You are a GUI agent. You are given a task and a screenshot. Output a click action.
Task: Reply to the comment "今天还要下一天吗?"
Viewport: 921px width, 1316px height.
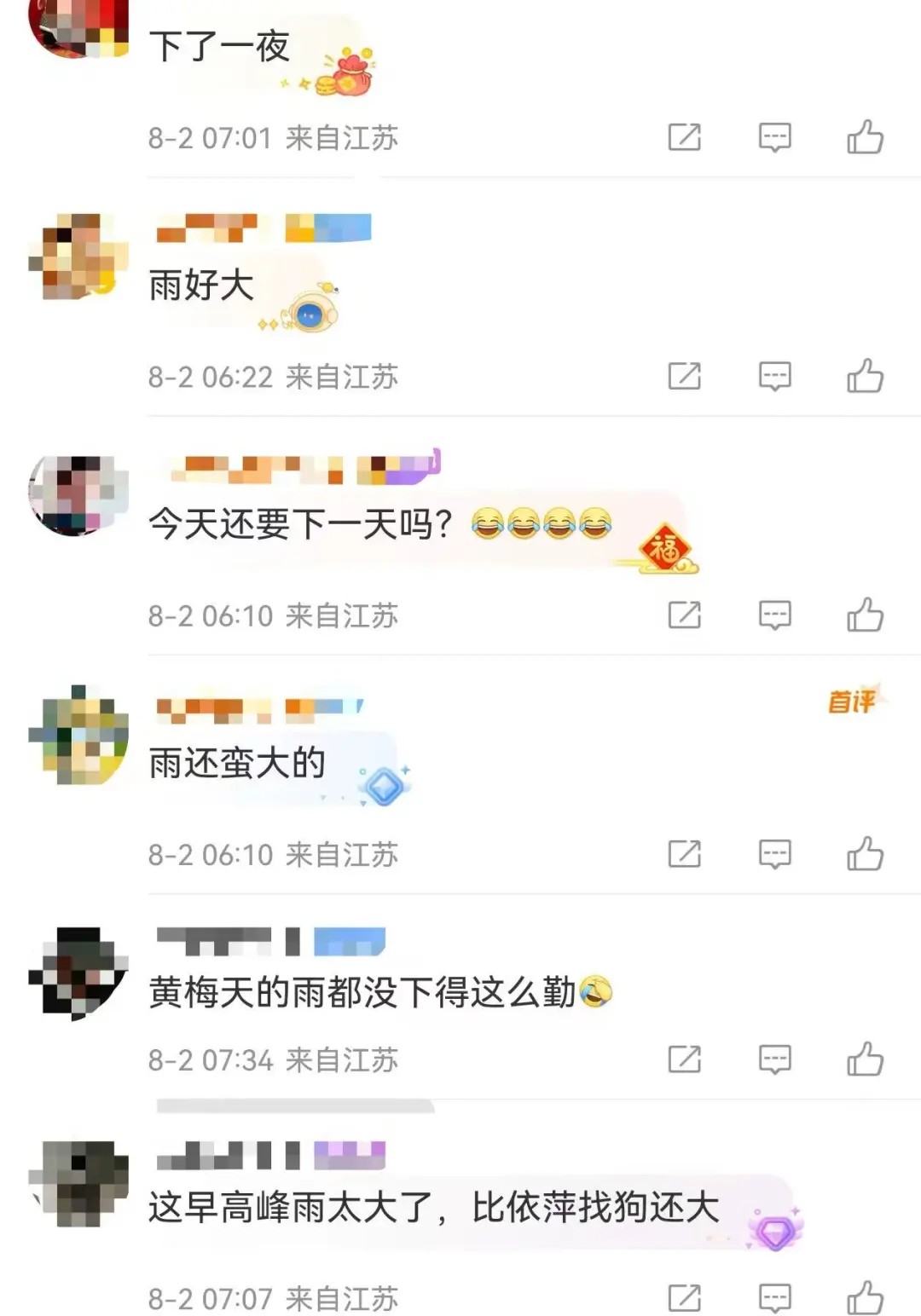click(774, 615)
